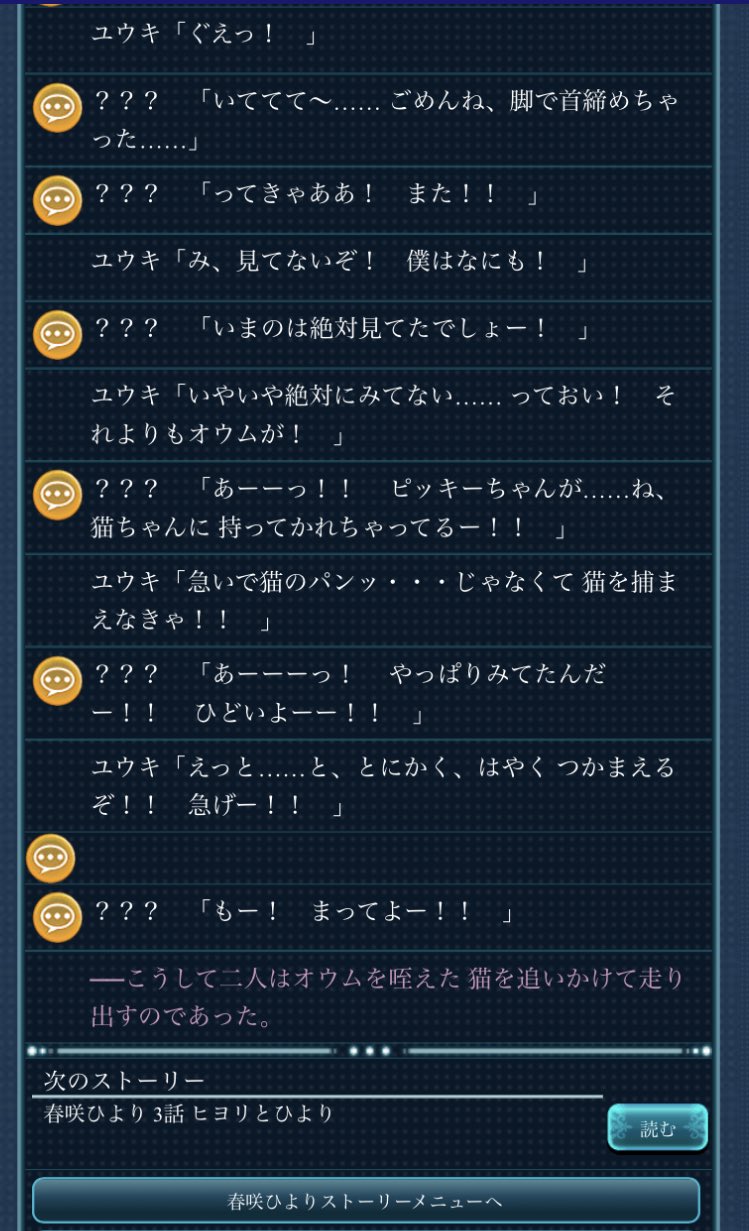This screenshot has width=749, height=1231.
Task: Tap speech icon beside ピッキーちゃん line
Action: tap(57, 494)
